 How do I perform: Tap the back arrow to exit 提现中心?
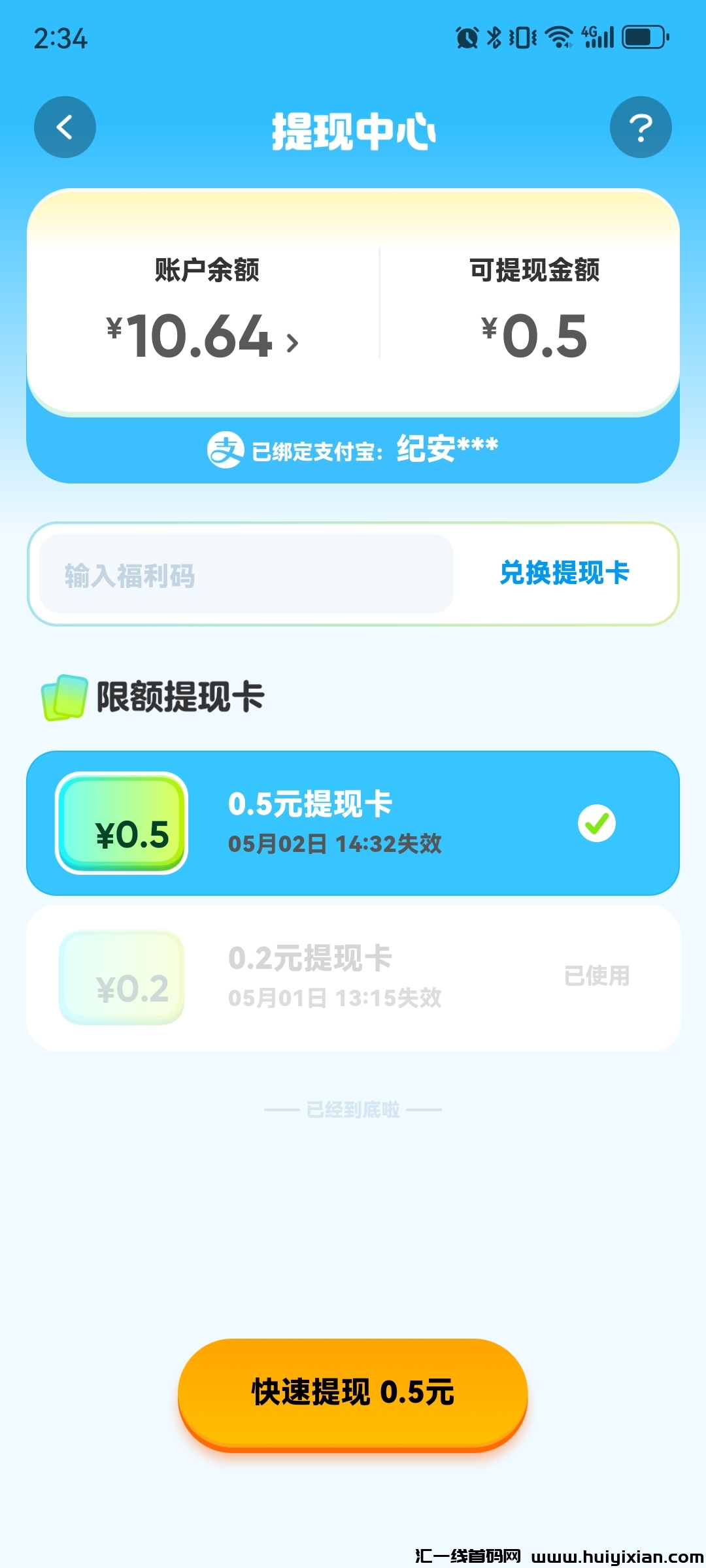click(64, 127)
